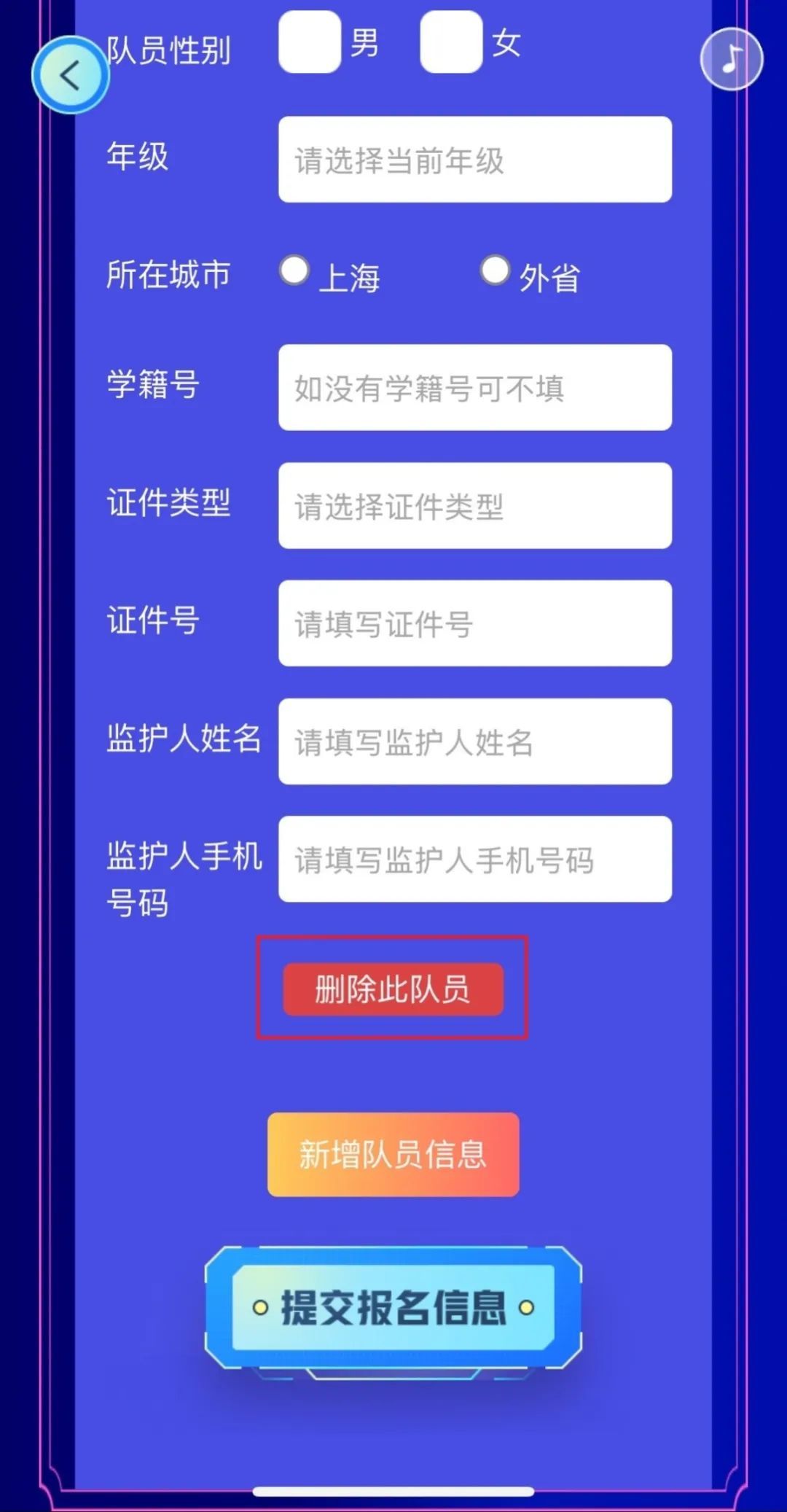The width and height of the screenshot is (787, 1512).
Task: Open the 请选择证件类型 dropdown
Action: click(475, 505)
